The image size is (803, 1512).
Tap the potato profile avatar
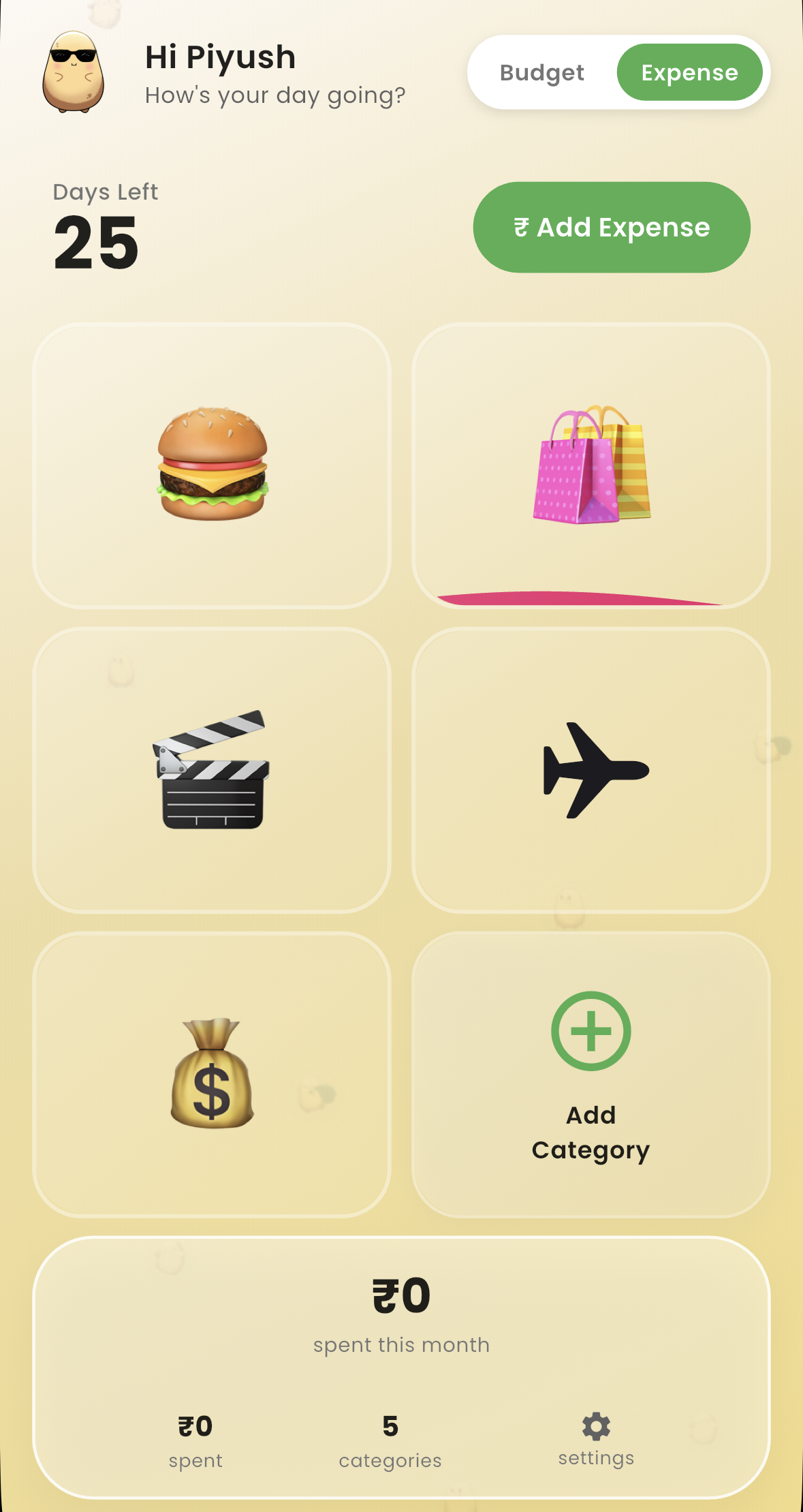click(x=74, y=72)
